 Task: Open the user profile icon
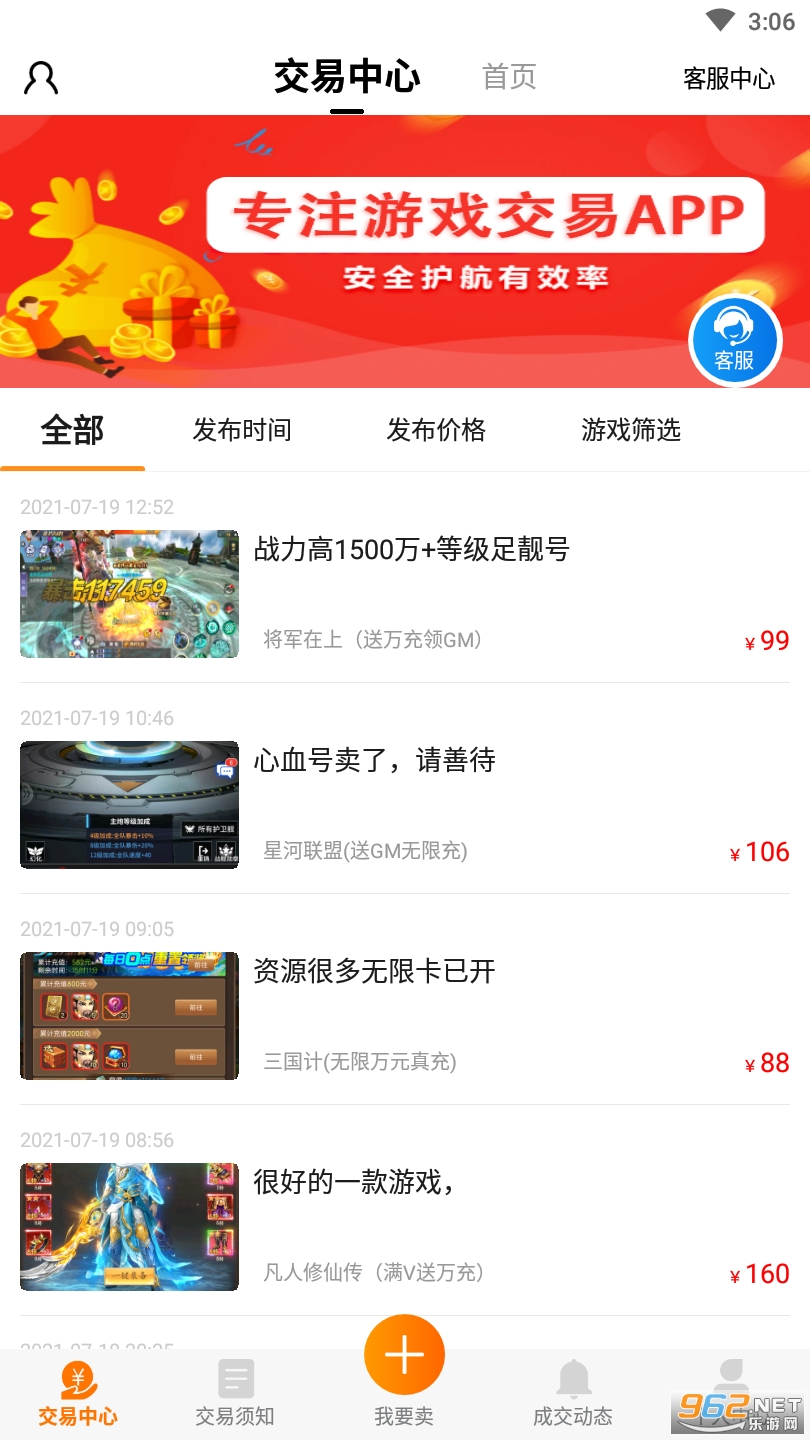(x=41, y=78)
